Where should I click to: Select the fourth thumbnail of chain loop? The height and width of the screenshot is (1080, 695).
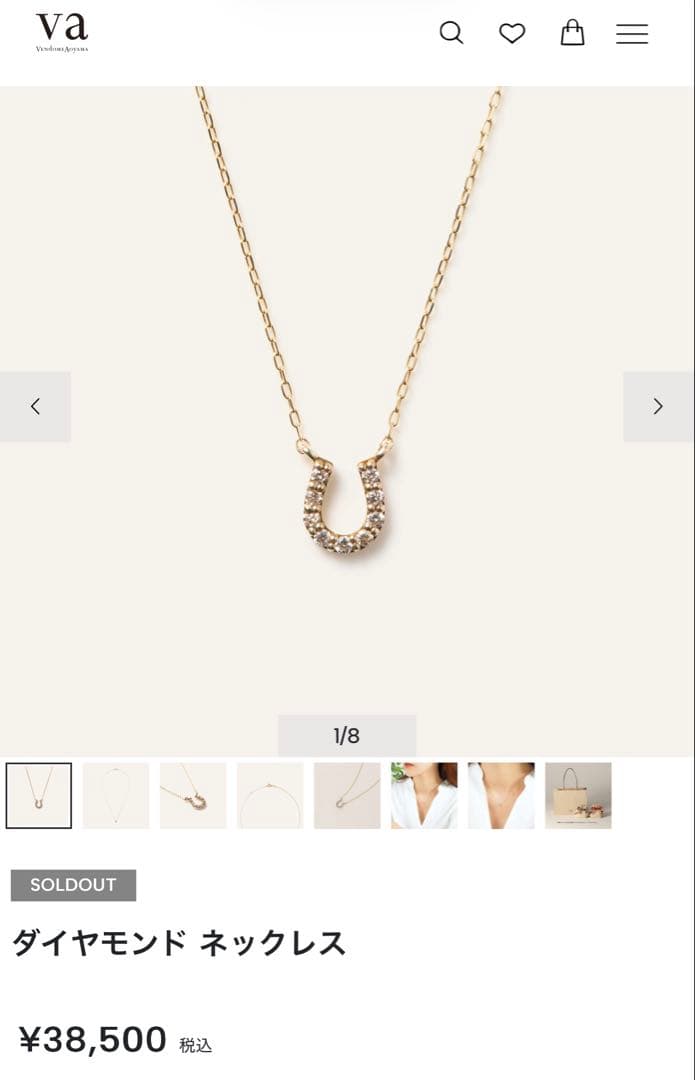coord(270,796)
